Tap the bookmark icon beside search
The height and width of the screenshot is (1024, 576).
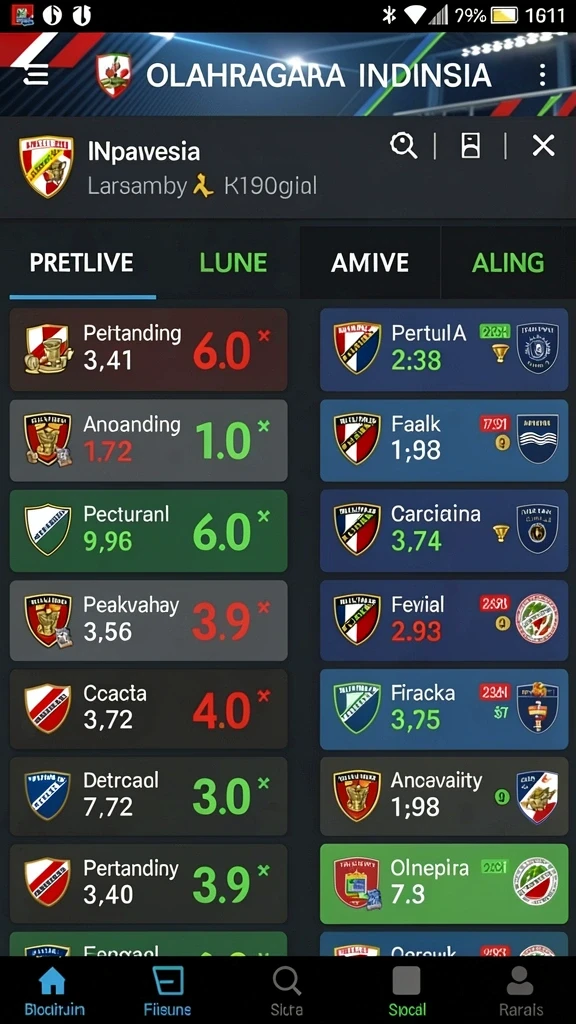point(471,145)
